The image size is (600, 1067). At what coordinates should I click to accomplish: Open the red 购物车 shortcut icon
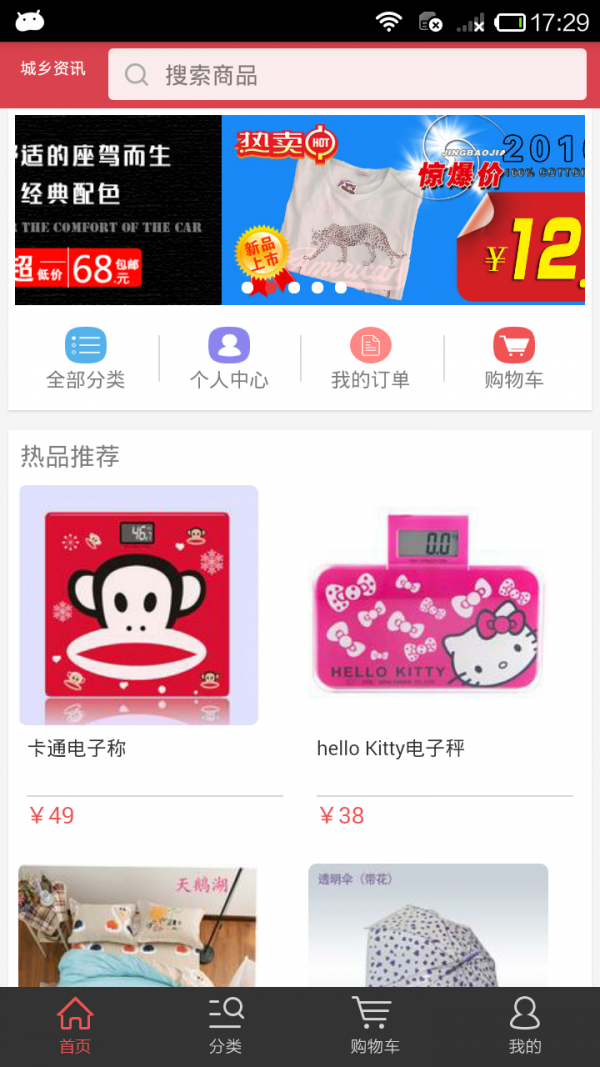coord(514,347)
